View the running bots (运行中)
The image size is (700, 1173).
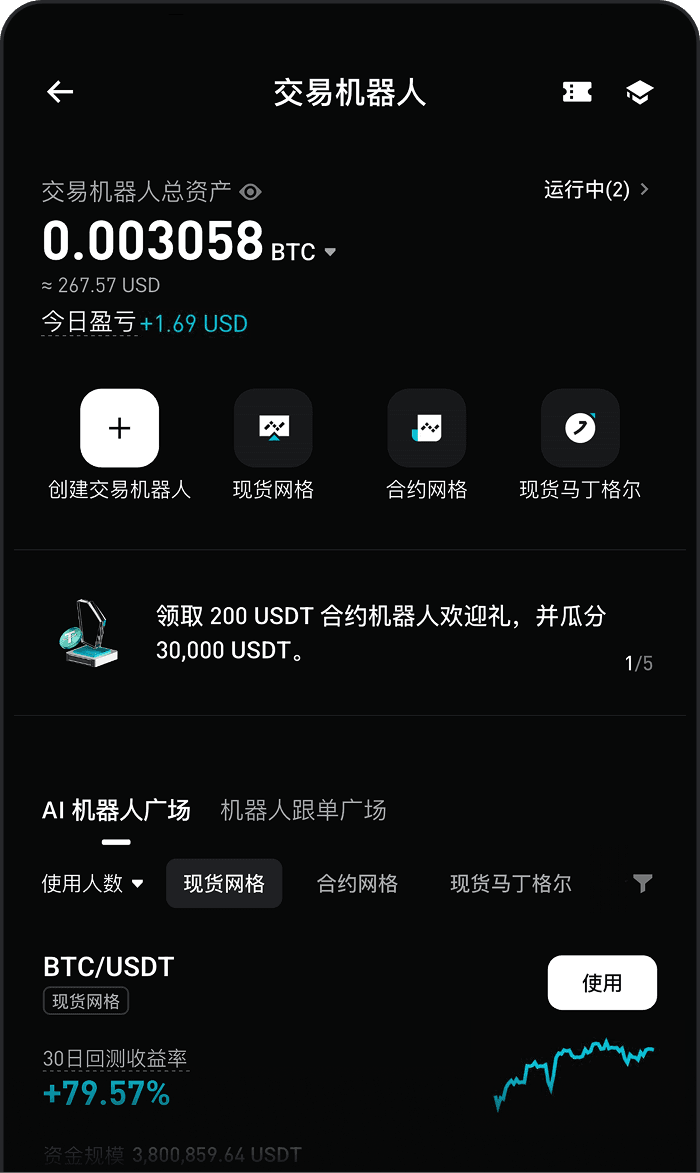(x=596, y=189)
